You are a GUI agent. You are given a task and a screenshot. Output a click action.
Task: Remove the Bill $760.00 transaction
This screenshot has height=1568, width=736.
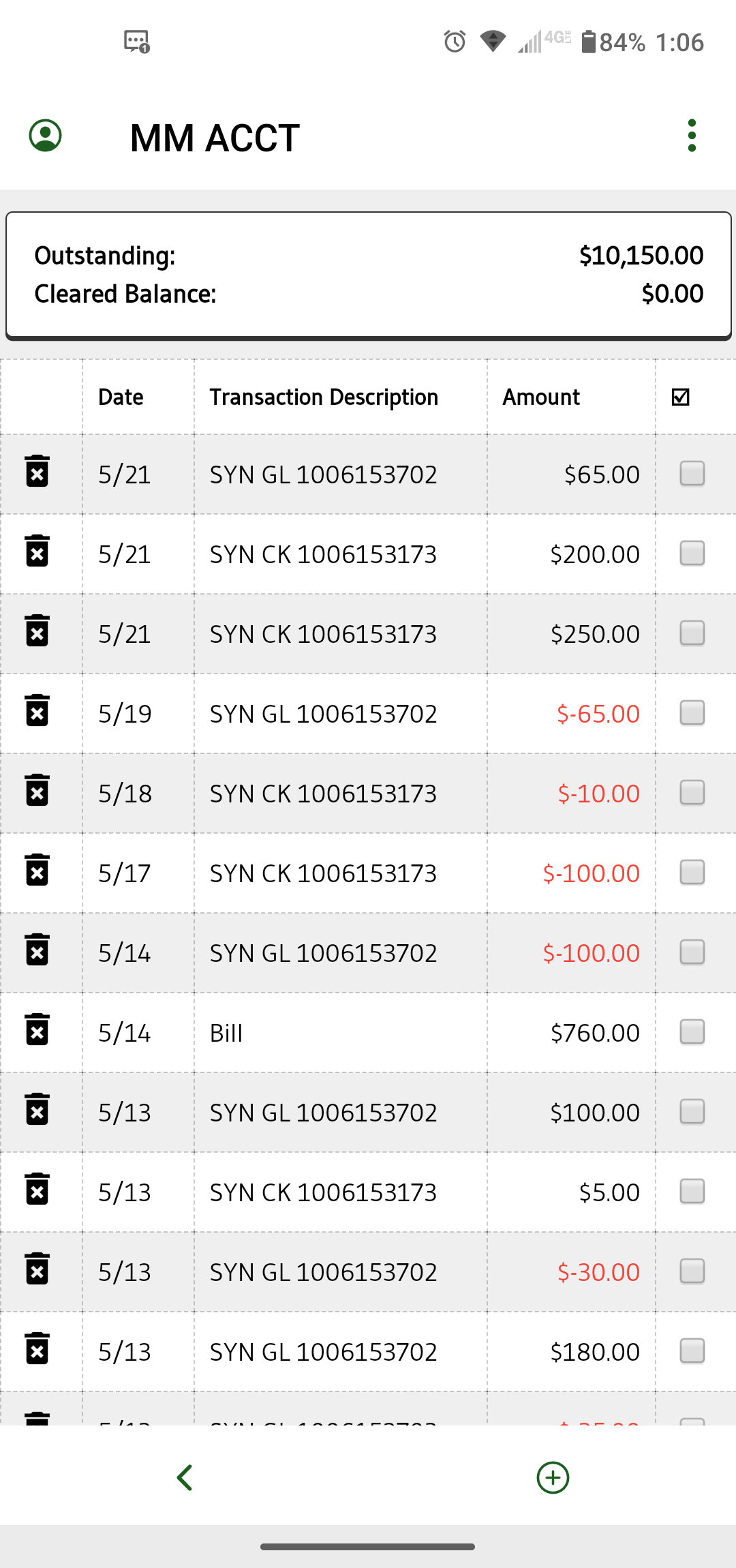coord(37,1029)
